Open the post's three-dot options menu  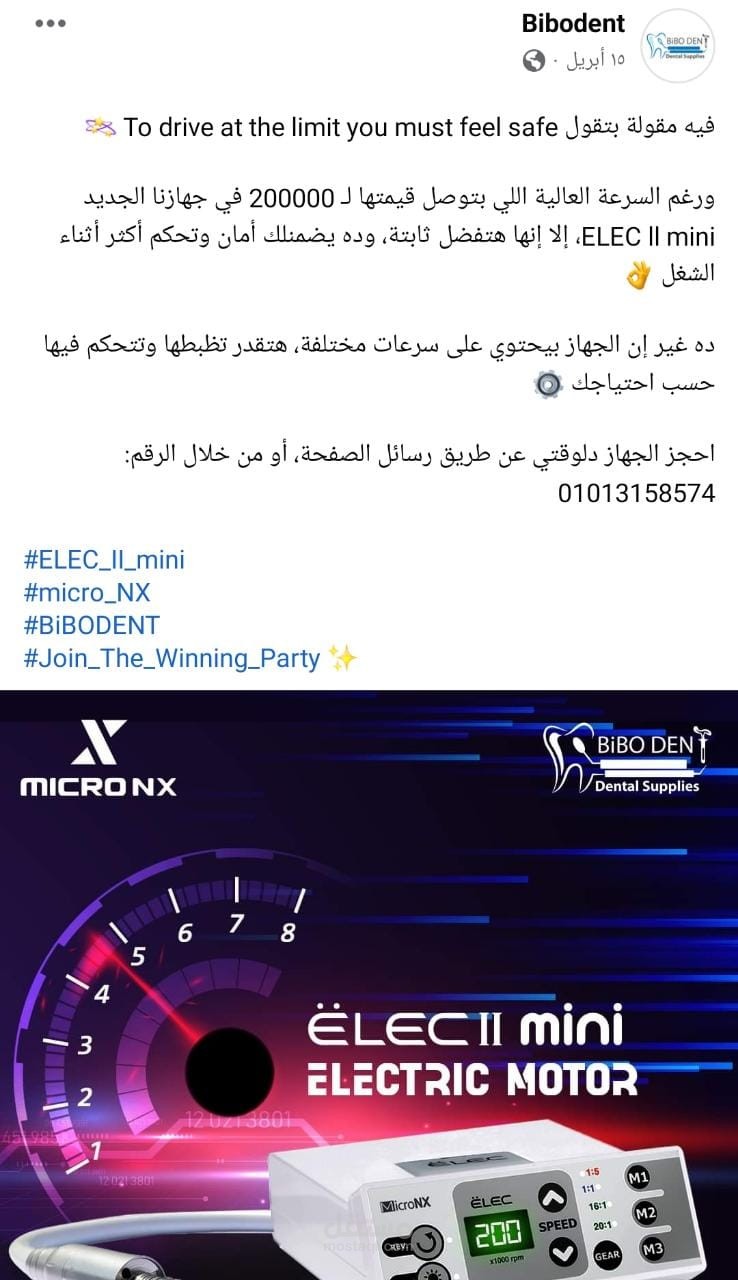tap(50, 23)
